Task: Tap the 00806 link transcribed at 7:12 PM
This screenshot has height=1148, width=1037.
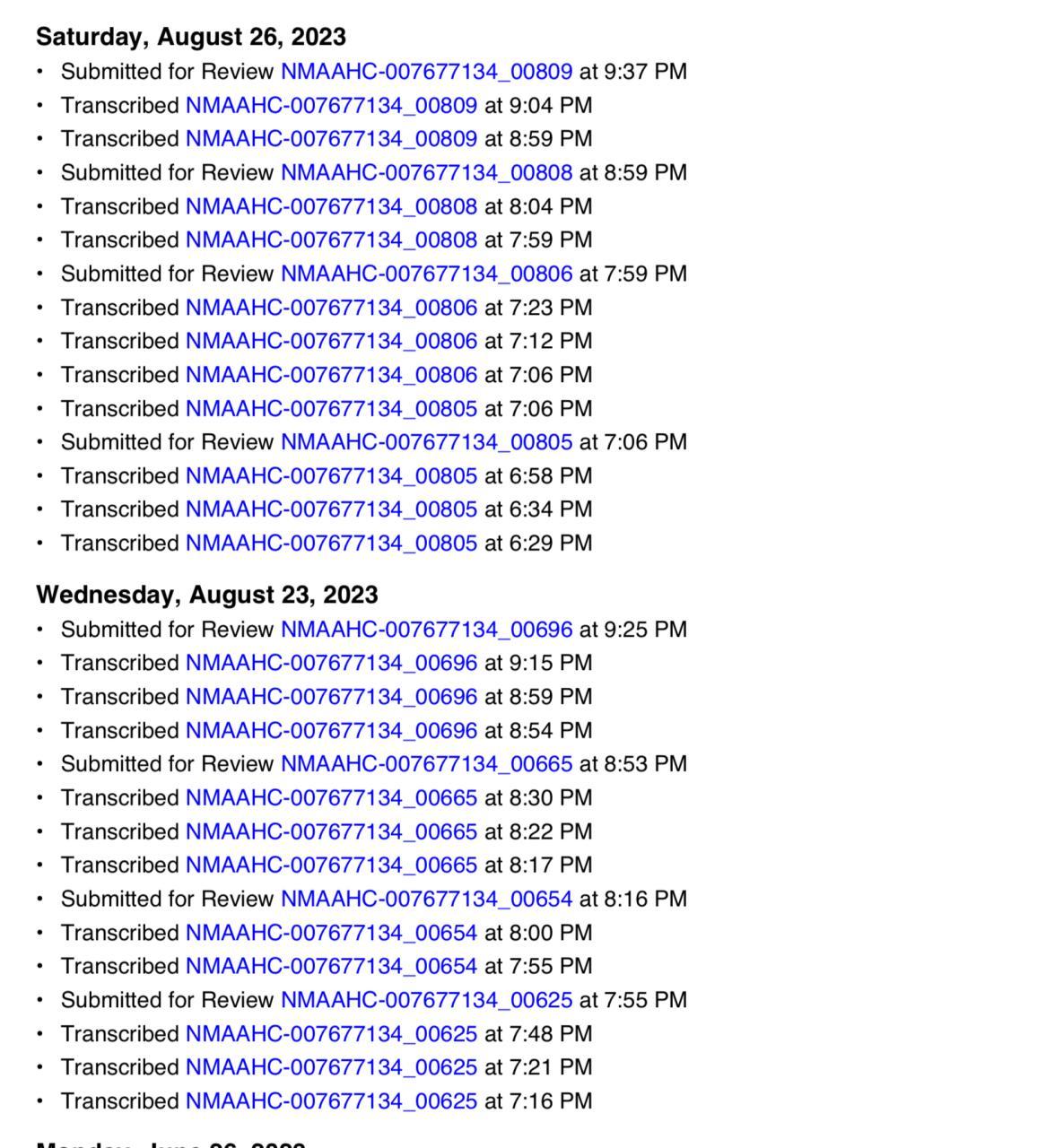Action: click(x=331, y=341)
